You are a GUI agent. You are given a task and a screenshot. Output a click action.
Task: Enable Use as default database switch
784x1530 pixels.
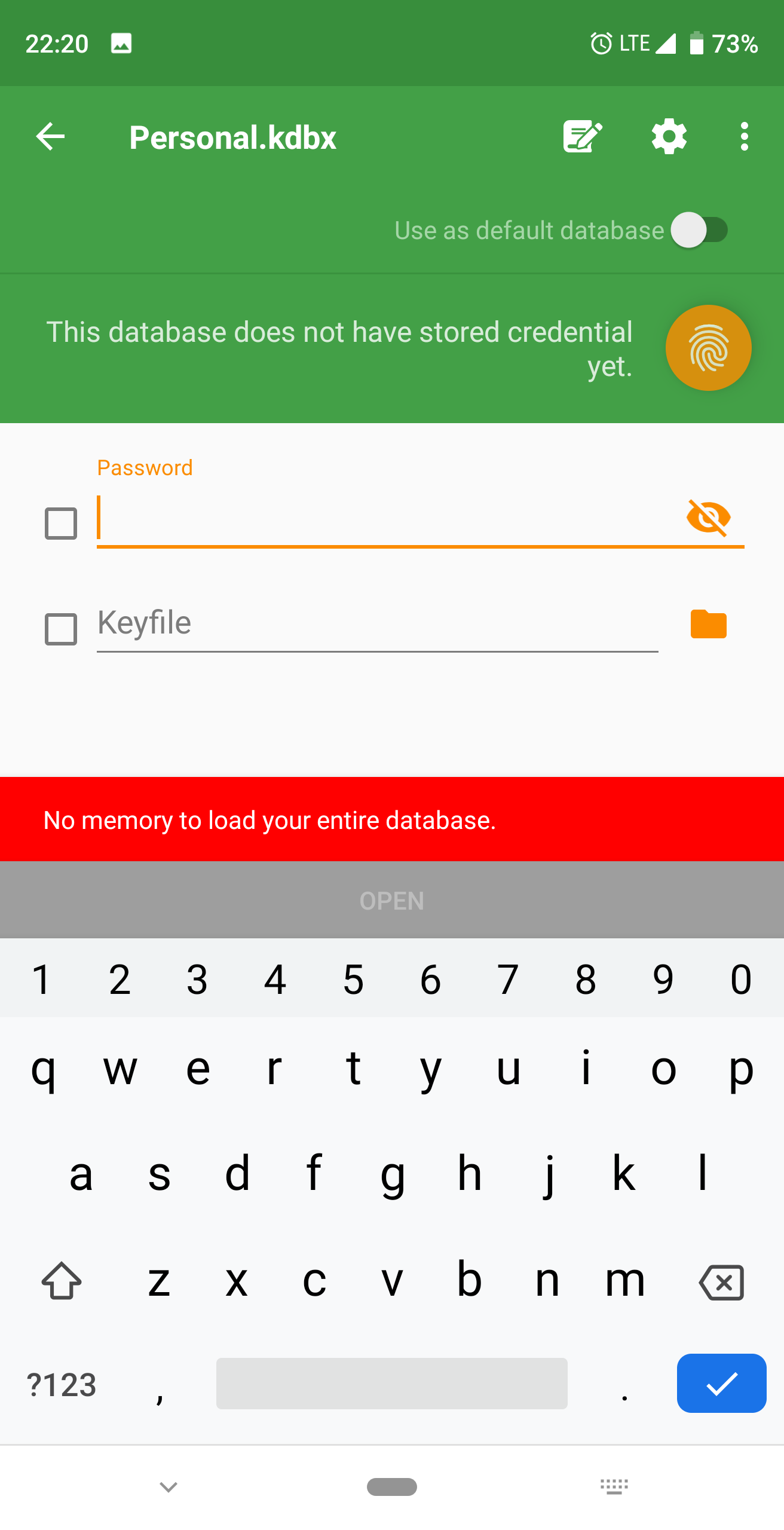click(699, 230)
